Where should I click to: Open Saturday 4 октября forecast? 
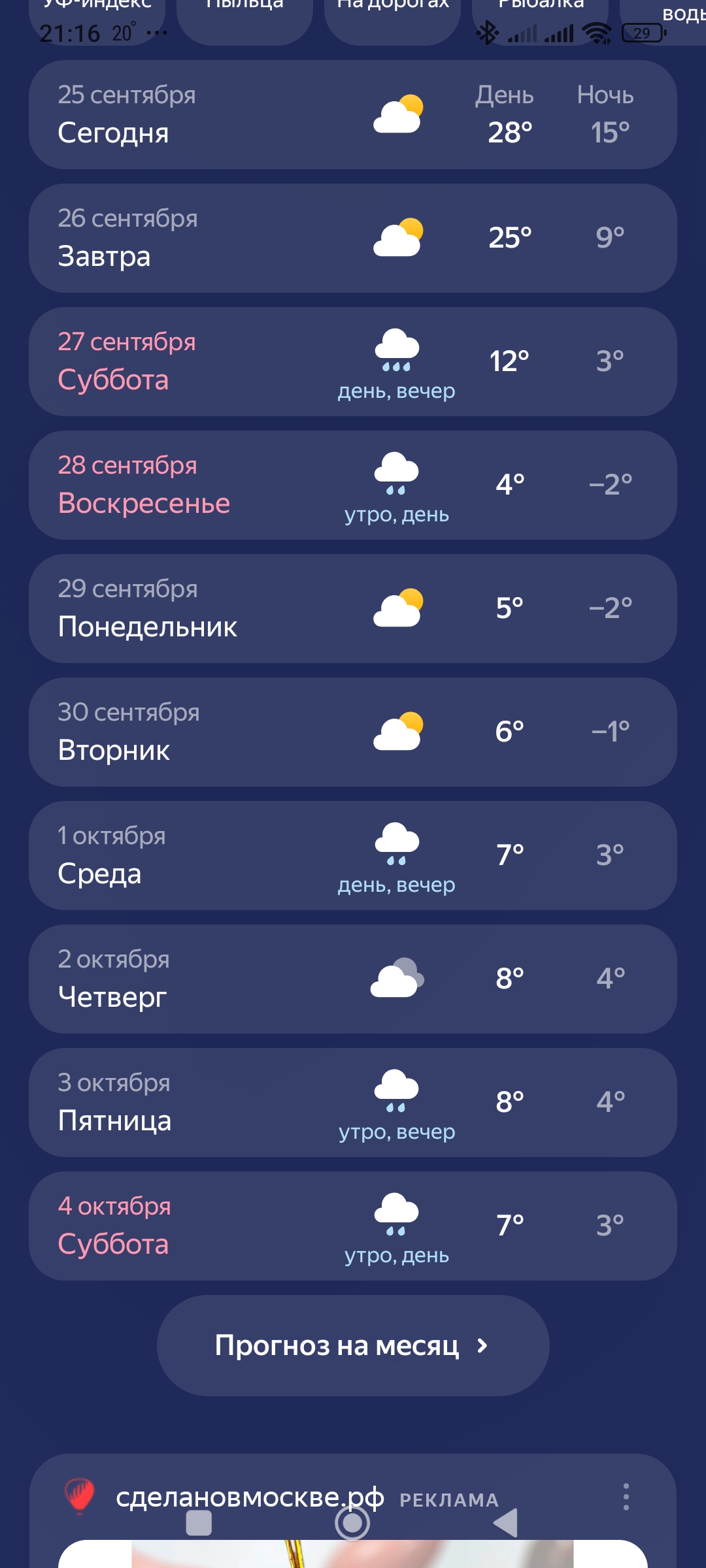pos(353,1226)
